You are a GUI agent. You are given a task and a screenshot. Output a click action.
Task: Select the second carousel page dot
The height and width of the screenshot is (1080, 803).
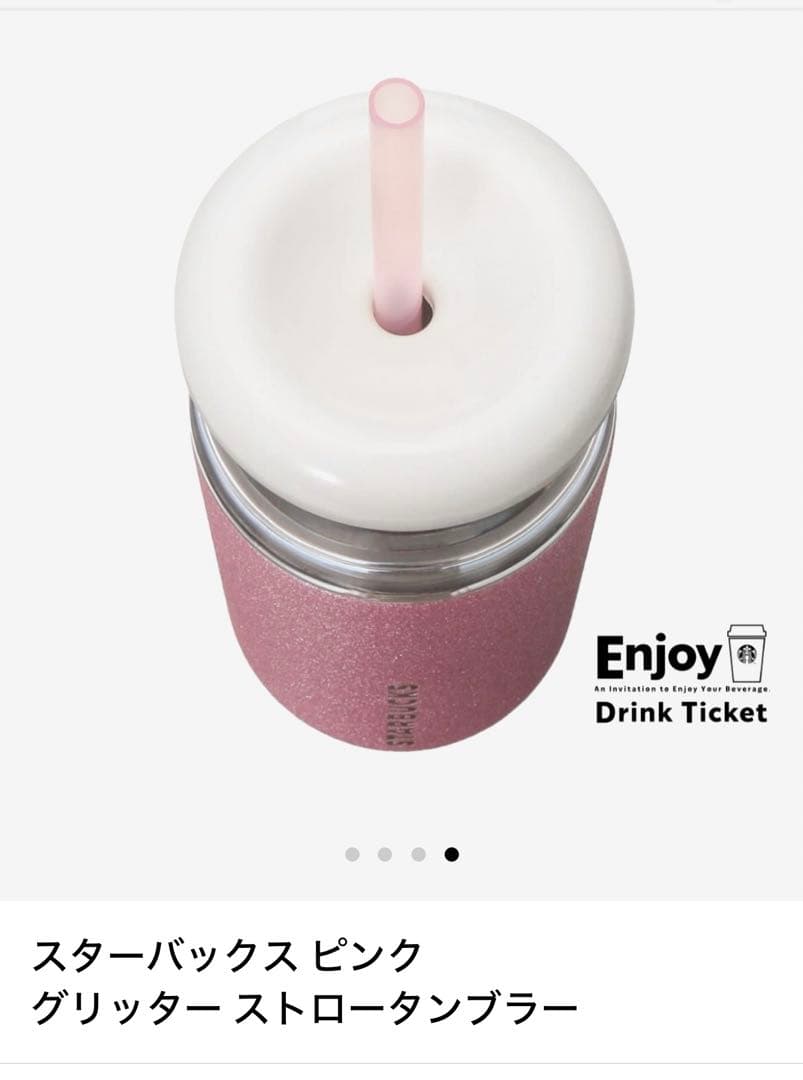pyautogui.click(x=385, y=855)
